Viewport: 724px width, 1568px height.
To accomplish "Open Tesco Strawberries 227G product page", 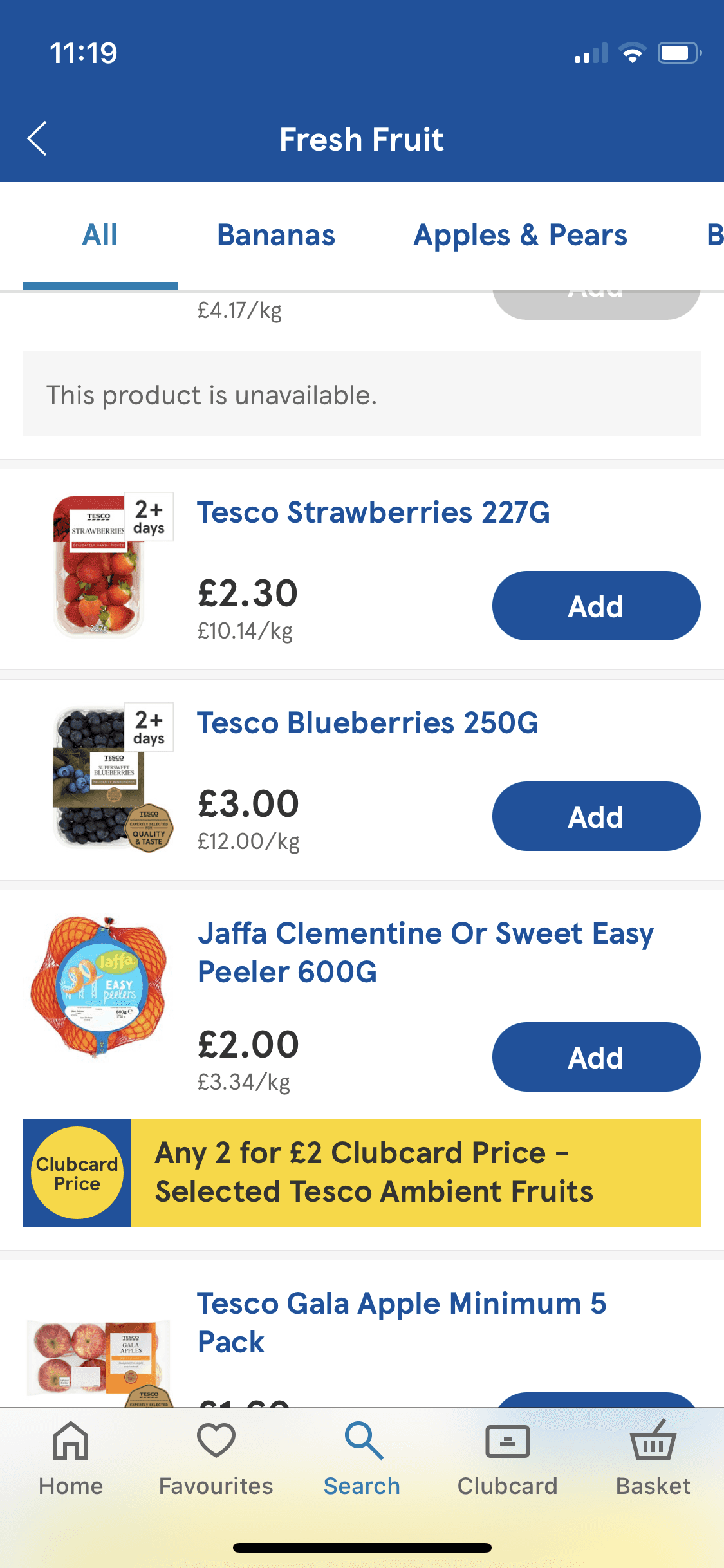I will click(x=373, y=513).
